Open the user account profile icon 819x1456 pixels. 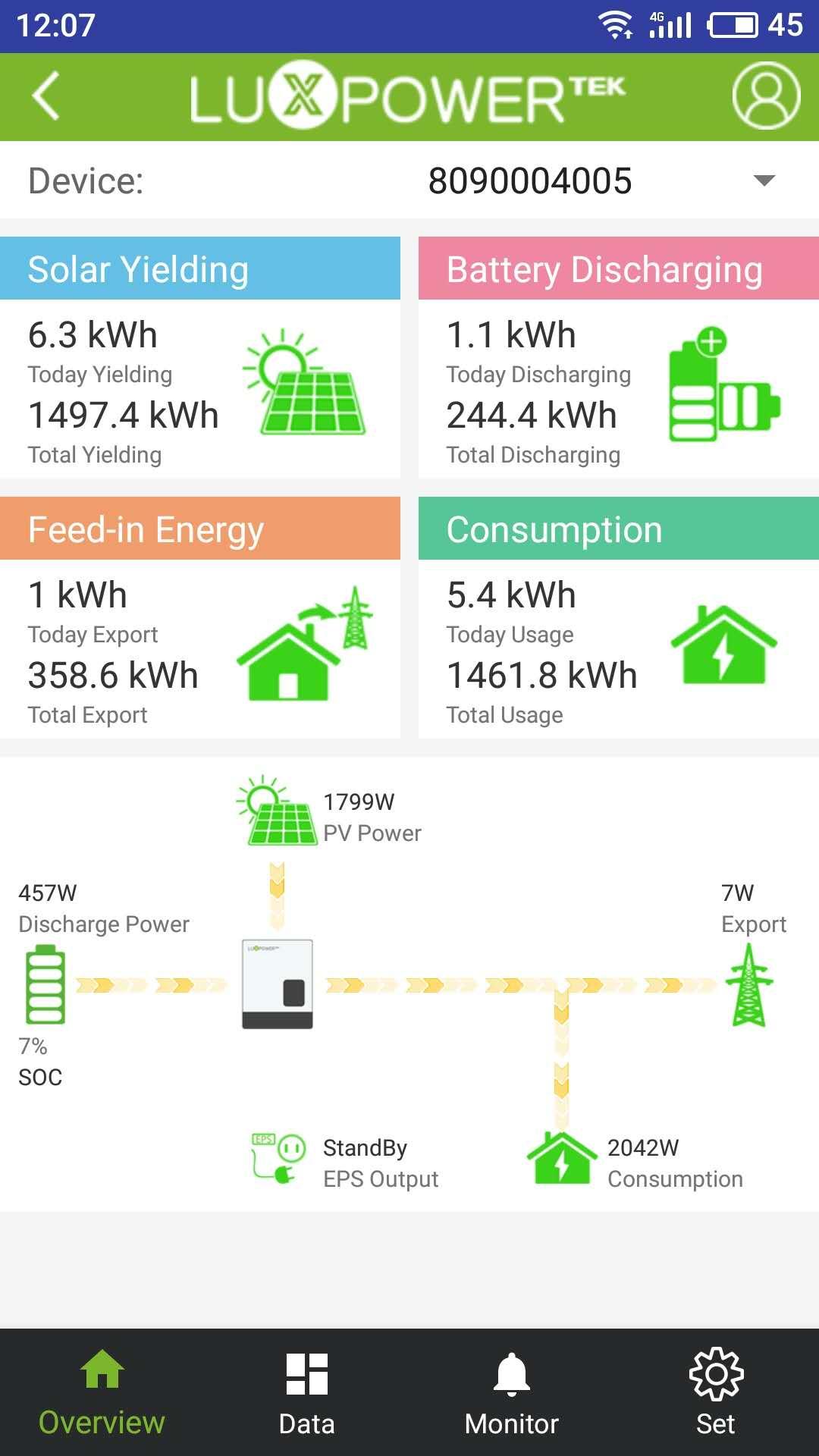tap(766, 96)
